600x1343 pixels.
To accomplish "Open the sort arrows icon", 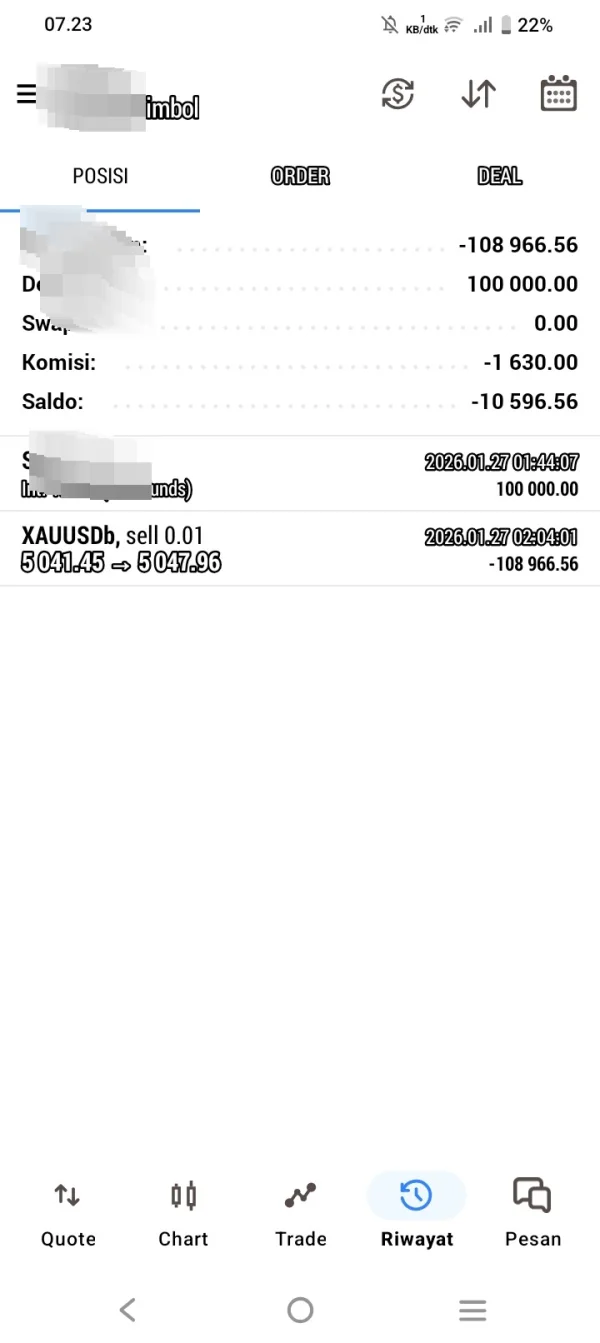I will coord(478,94).
